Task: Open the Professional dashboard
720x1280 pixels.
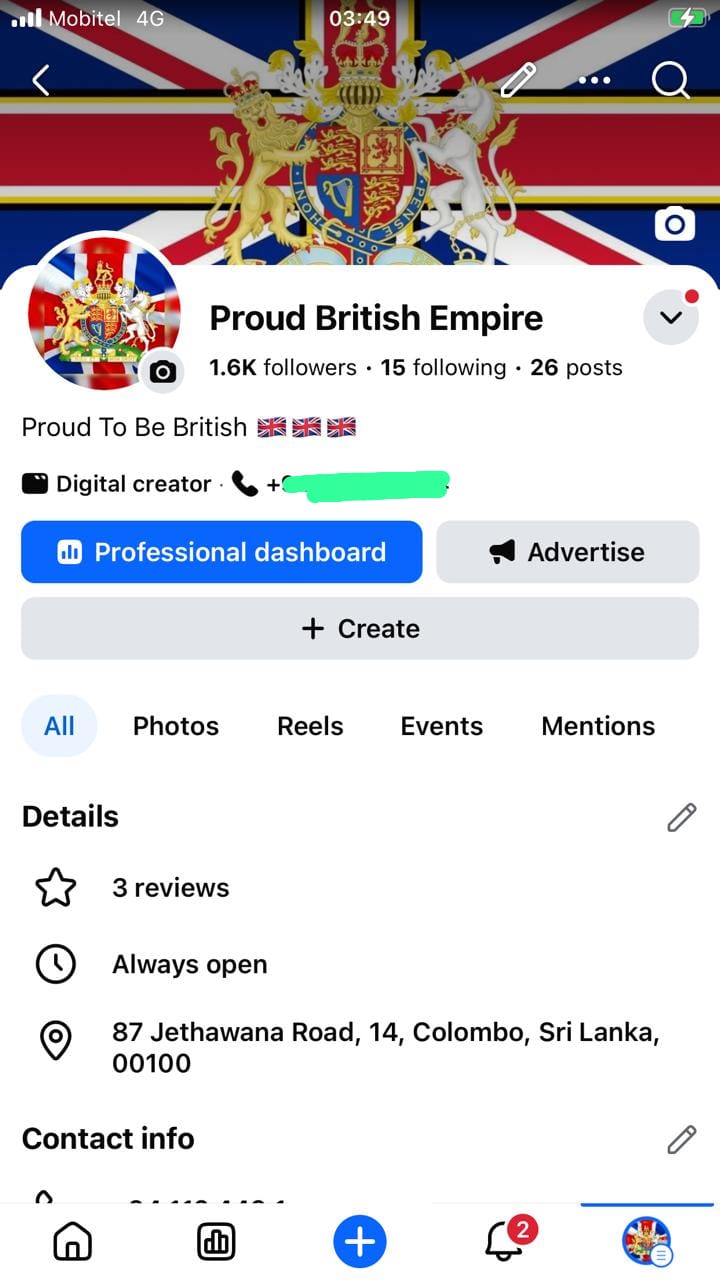Action: pyautogui.click(x=221, y=552)
